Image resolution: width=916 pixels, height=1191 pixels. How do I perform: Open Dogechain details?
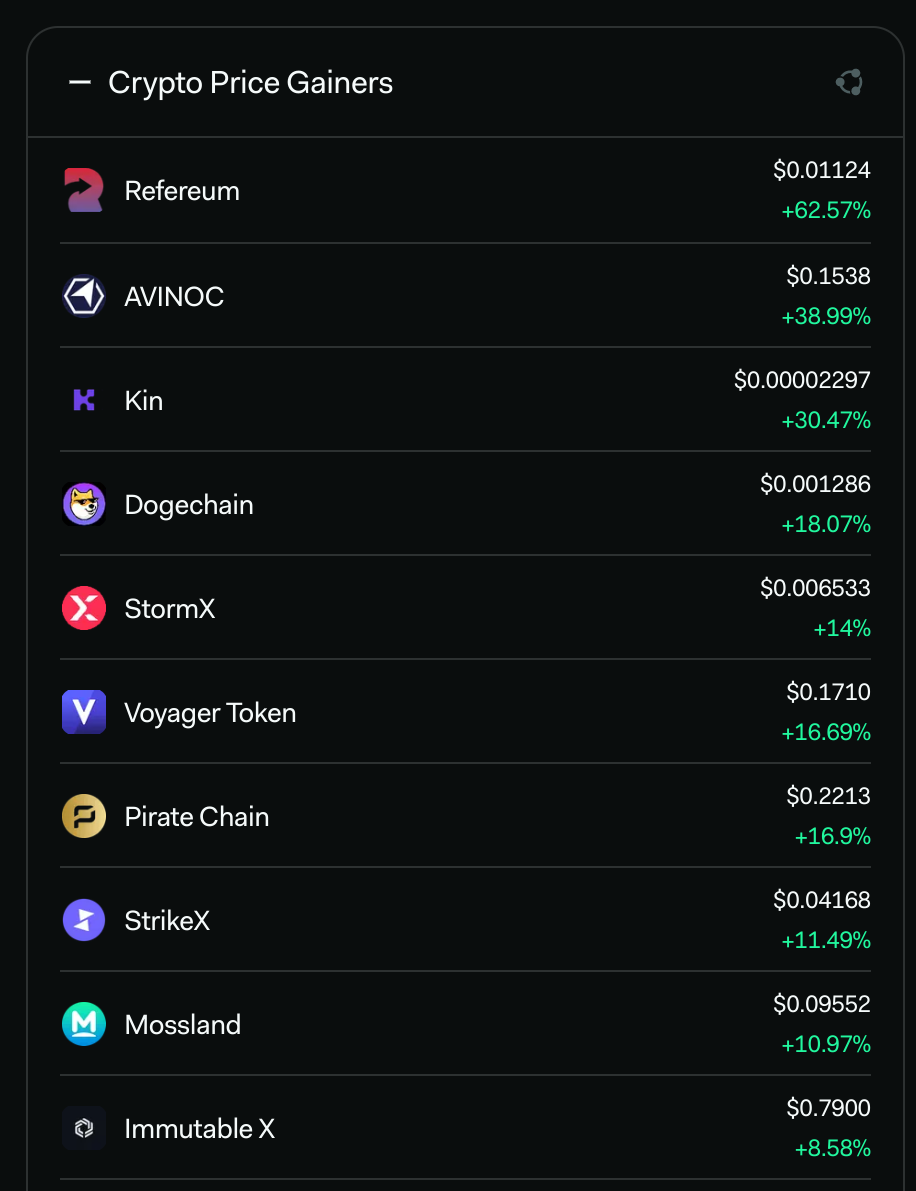[x=465, y=504]
